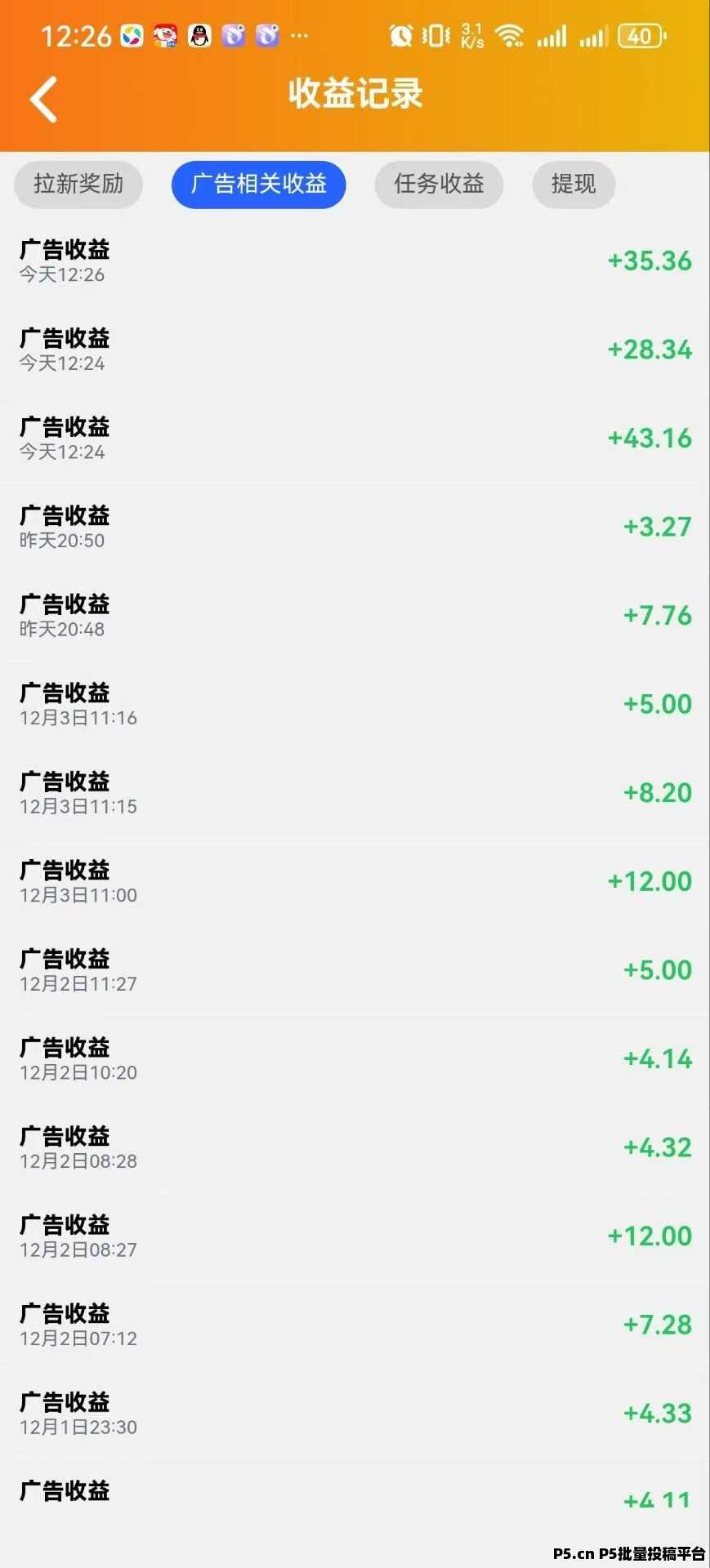Expand the overflow dots in the status bar
The height and width of the screenshot is (1568, 710).
(x=300, y=36)
